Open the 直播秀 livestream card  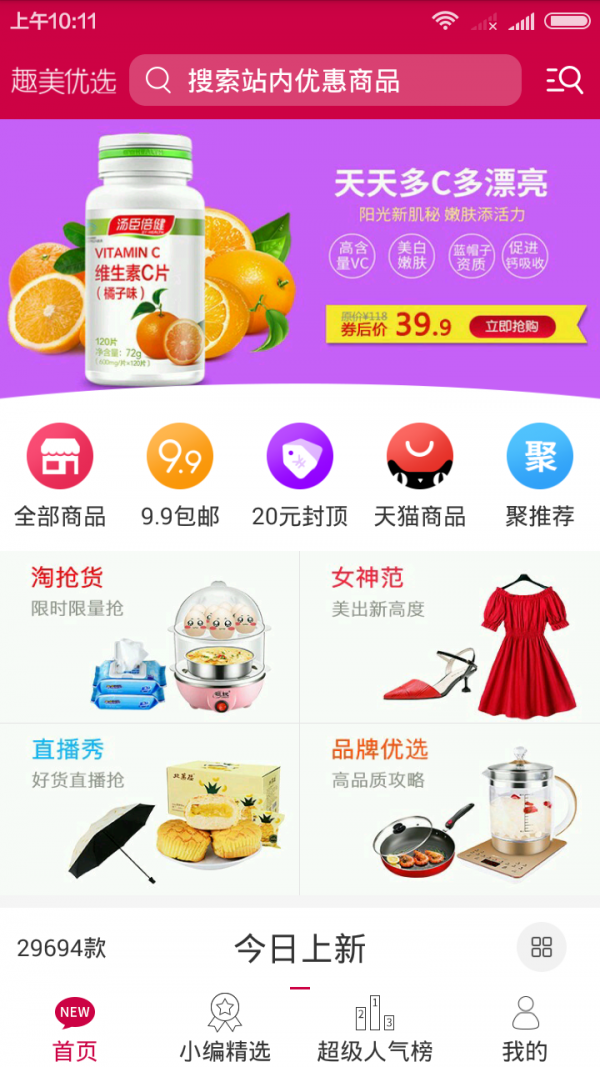tap(150, 809)
